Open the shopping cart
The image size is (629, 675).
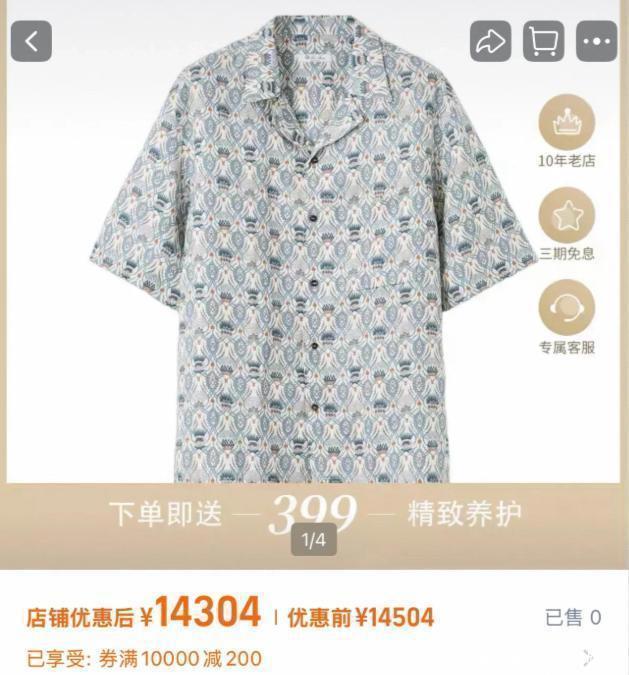(544, 41)
